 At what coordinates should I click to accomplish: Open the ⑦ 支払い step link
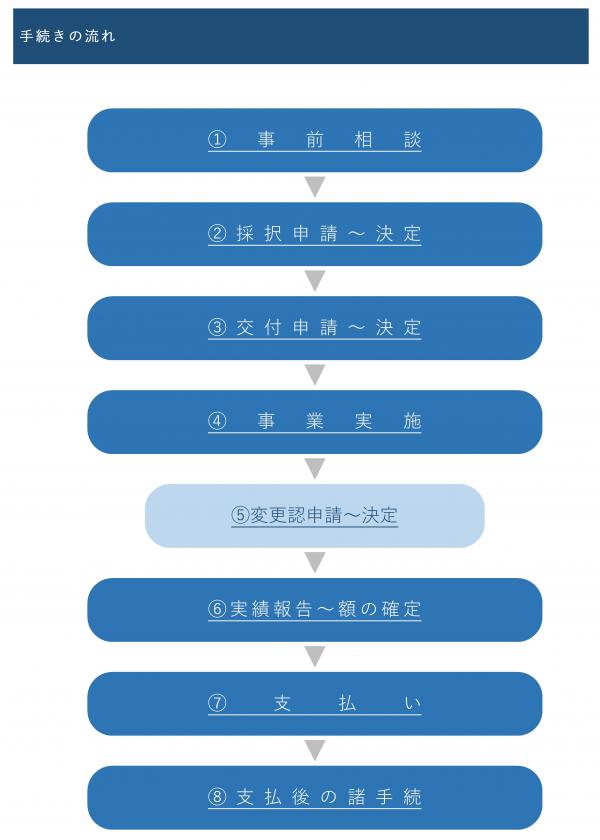click(x=314, y=704)
